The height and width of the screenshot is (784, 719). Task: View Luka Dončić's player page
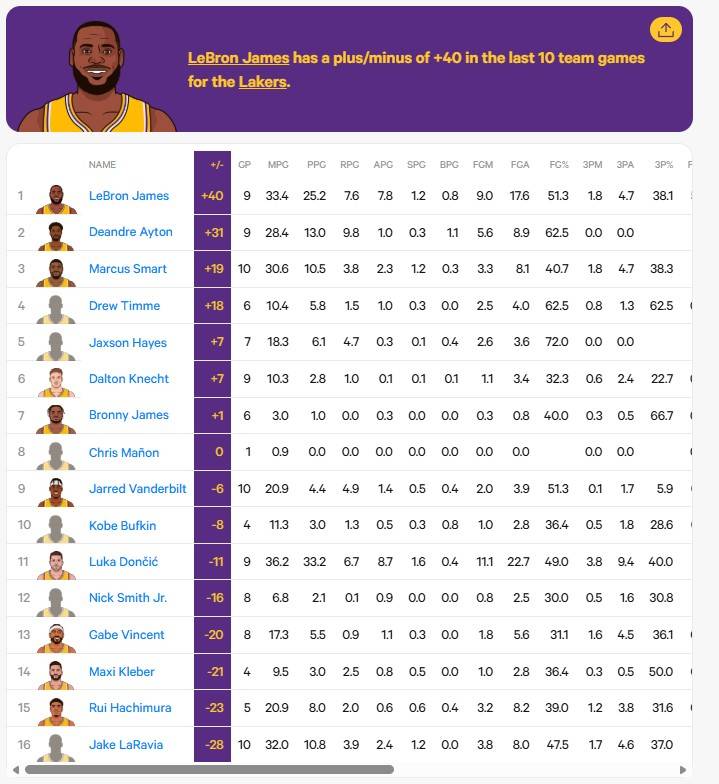(123, 562)
